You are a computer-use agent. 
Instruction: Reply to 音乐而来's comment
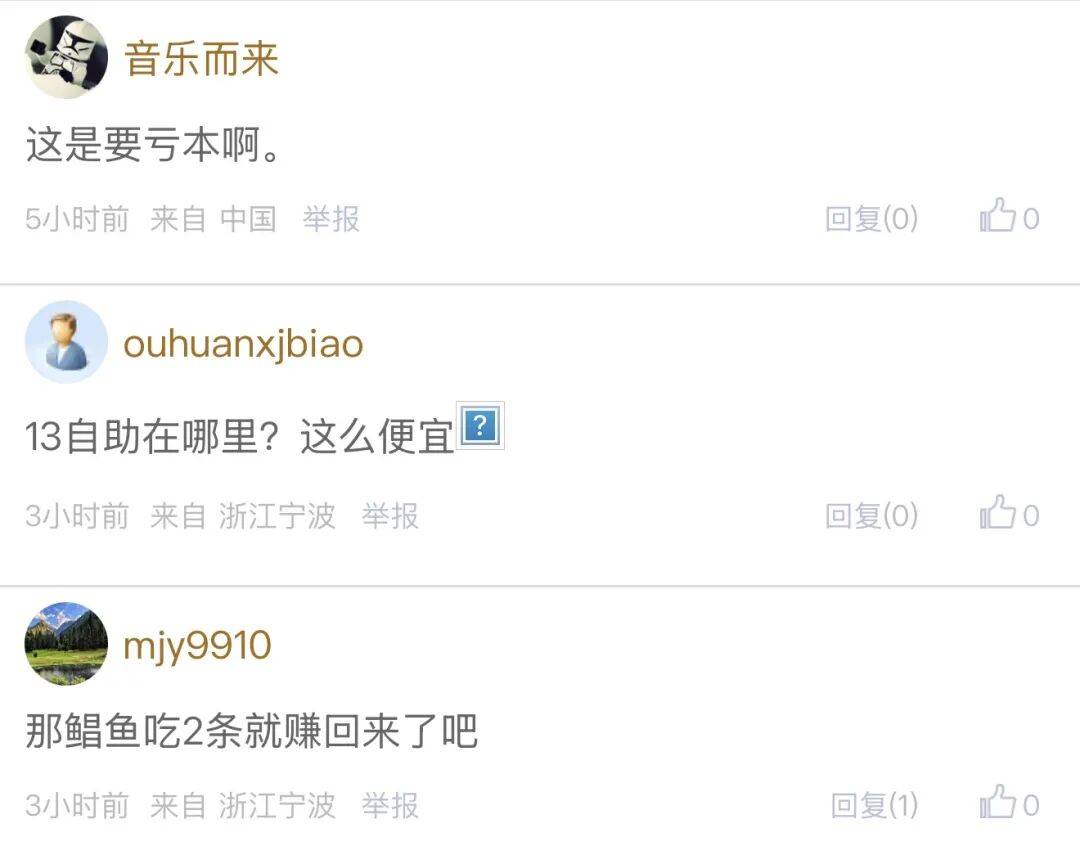click(x=871, y=219)
